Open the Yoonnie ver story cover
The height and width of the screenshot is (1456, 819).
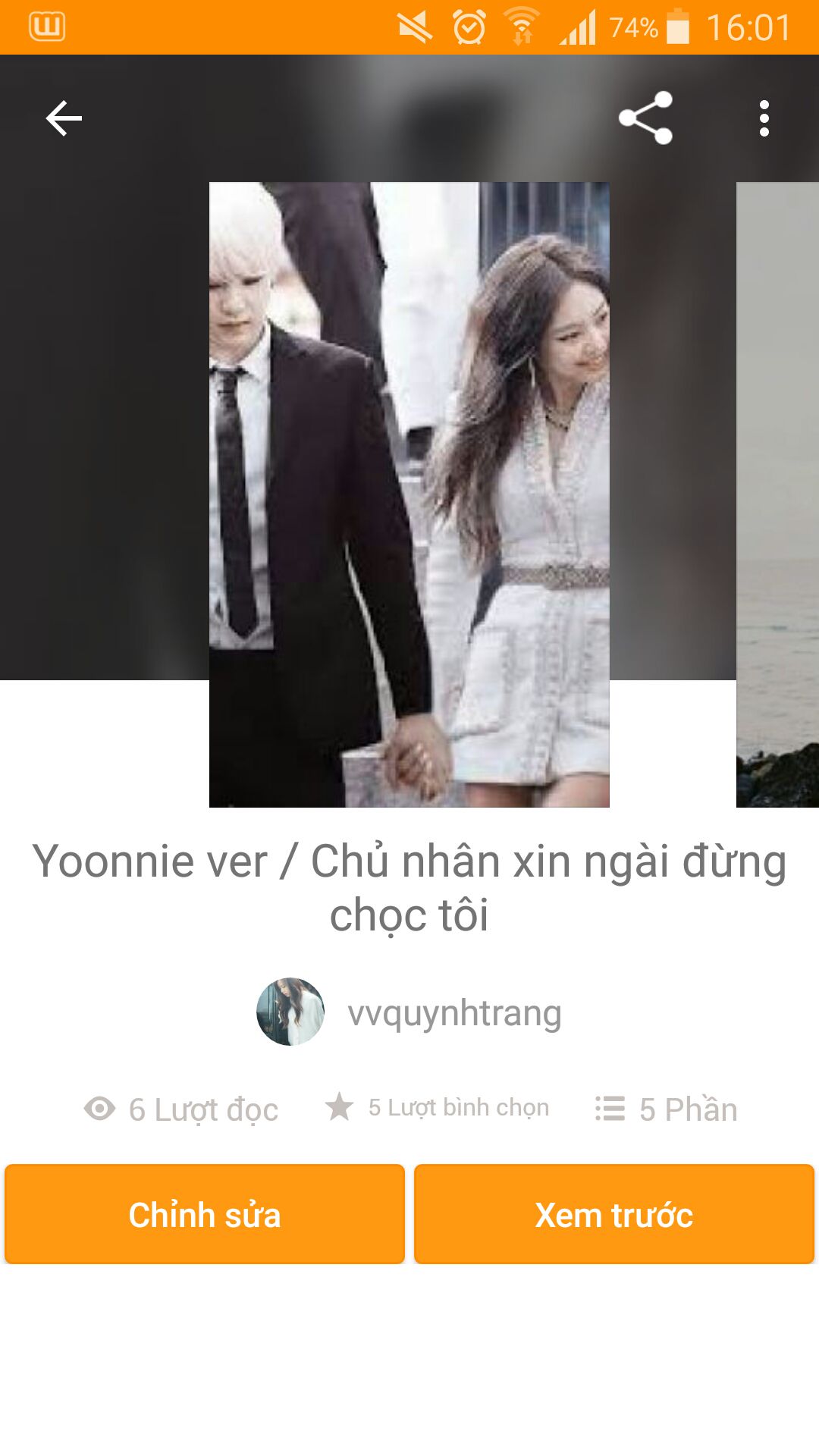[409, 494]
